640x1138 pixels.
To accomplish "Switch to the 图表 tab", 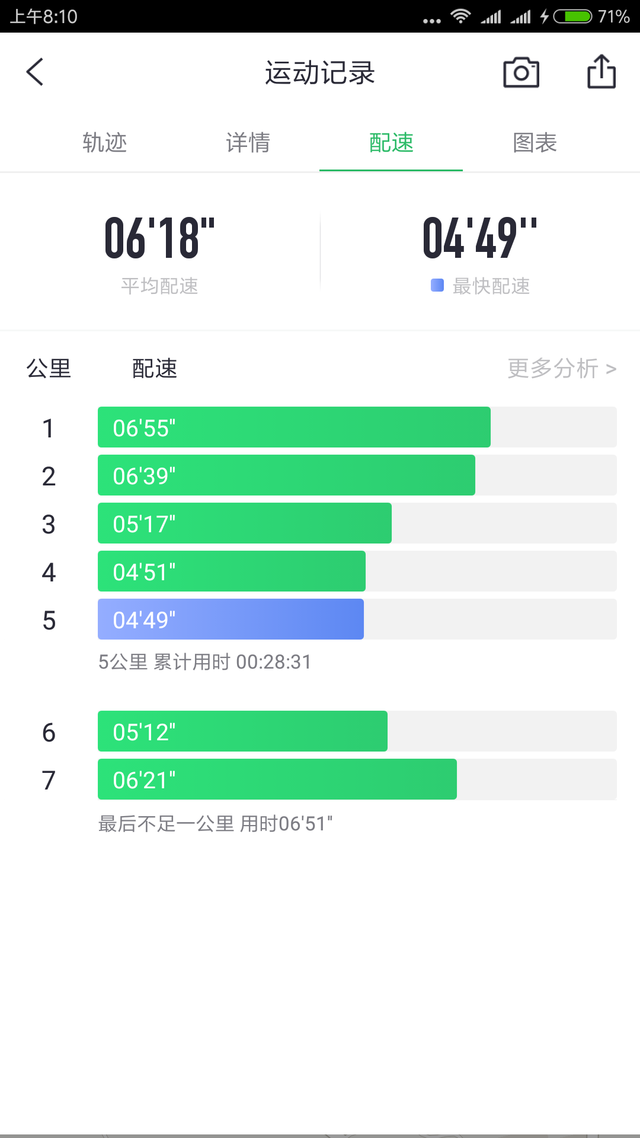I will (x=535, y=142).
